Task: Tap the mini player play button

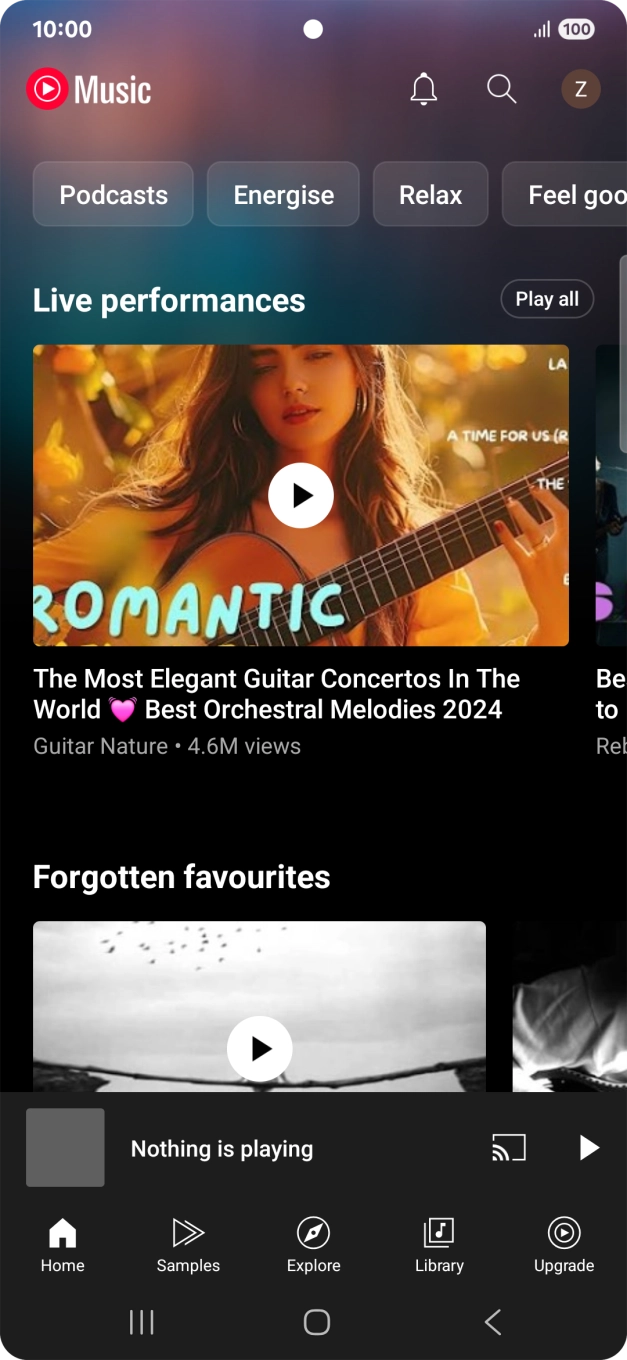Action: click(589, 1148)
